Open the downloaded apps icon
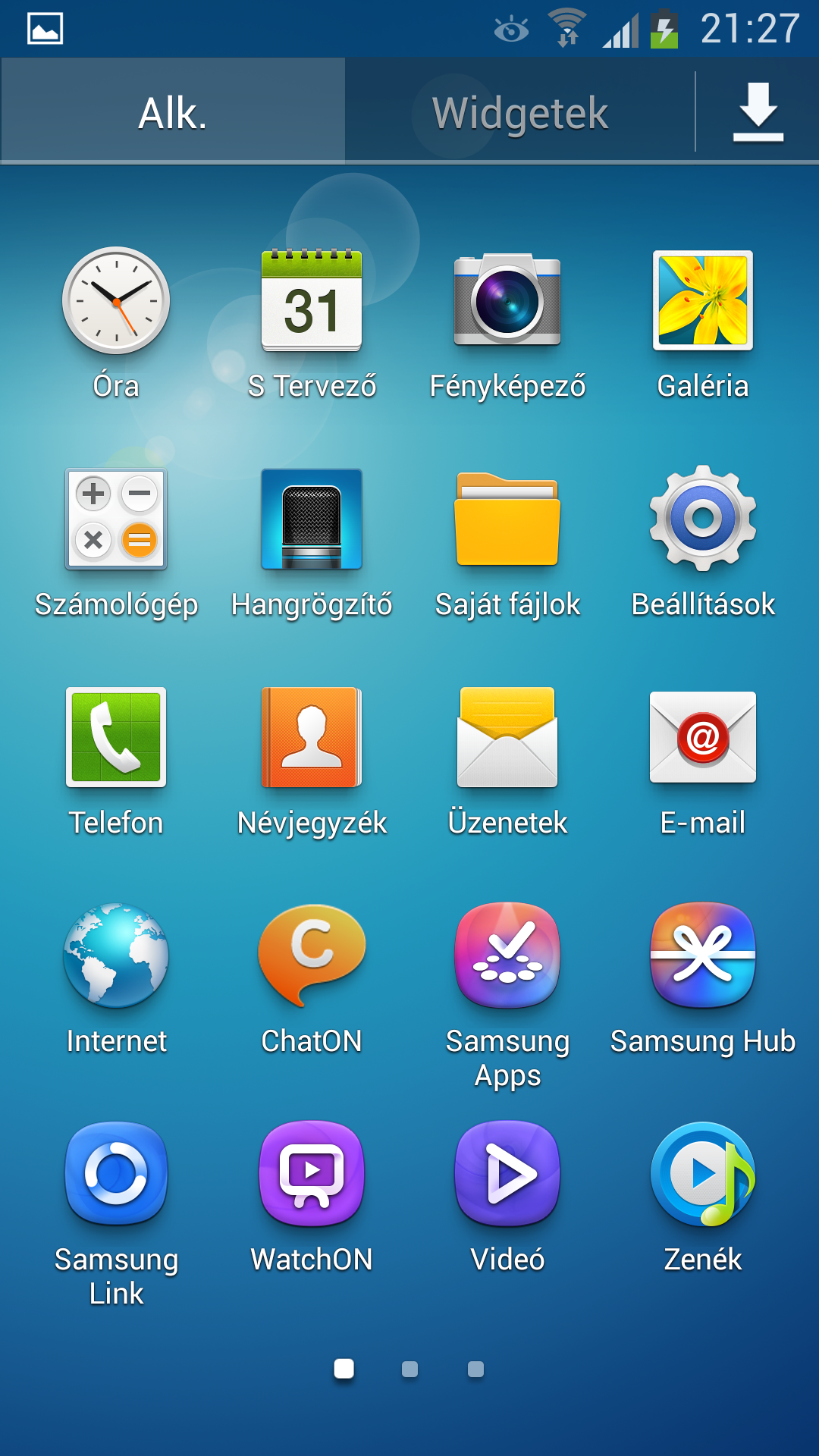The height and width of the screenshot is (1456, 819). tap(758, 112)
